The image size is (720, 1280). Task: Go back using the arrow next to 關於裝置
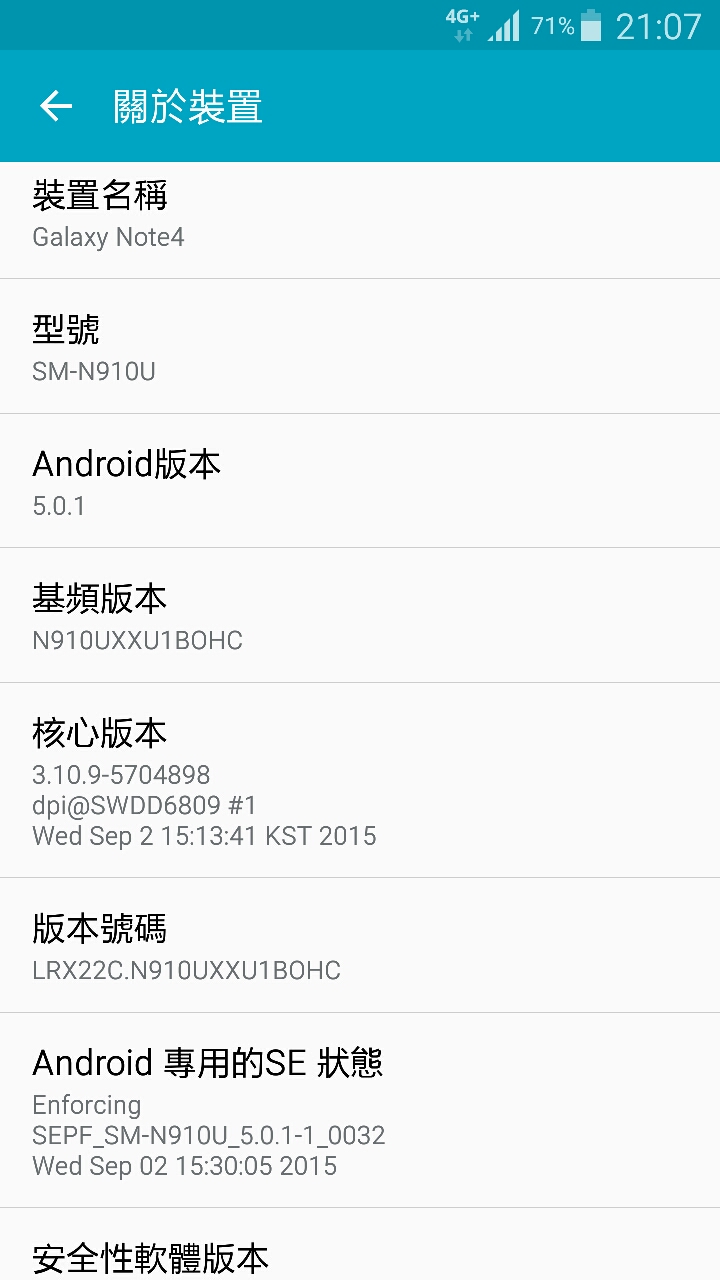tap(56, 106)
